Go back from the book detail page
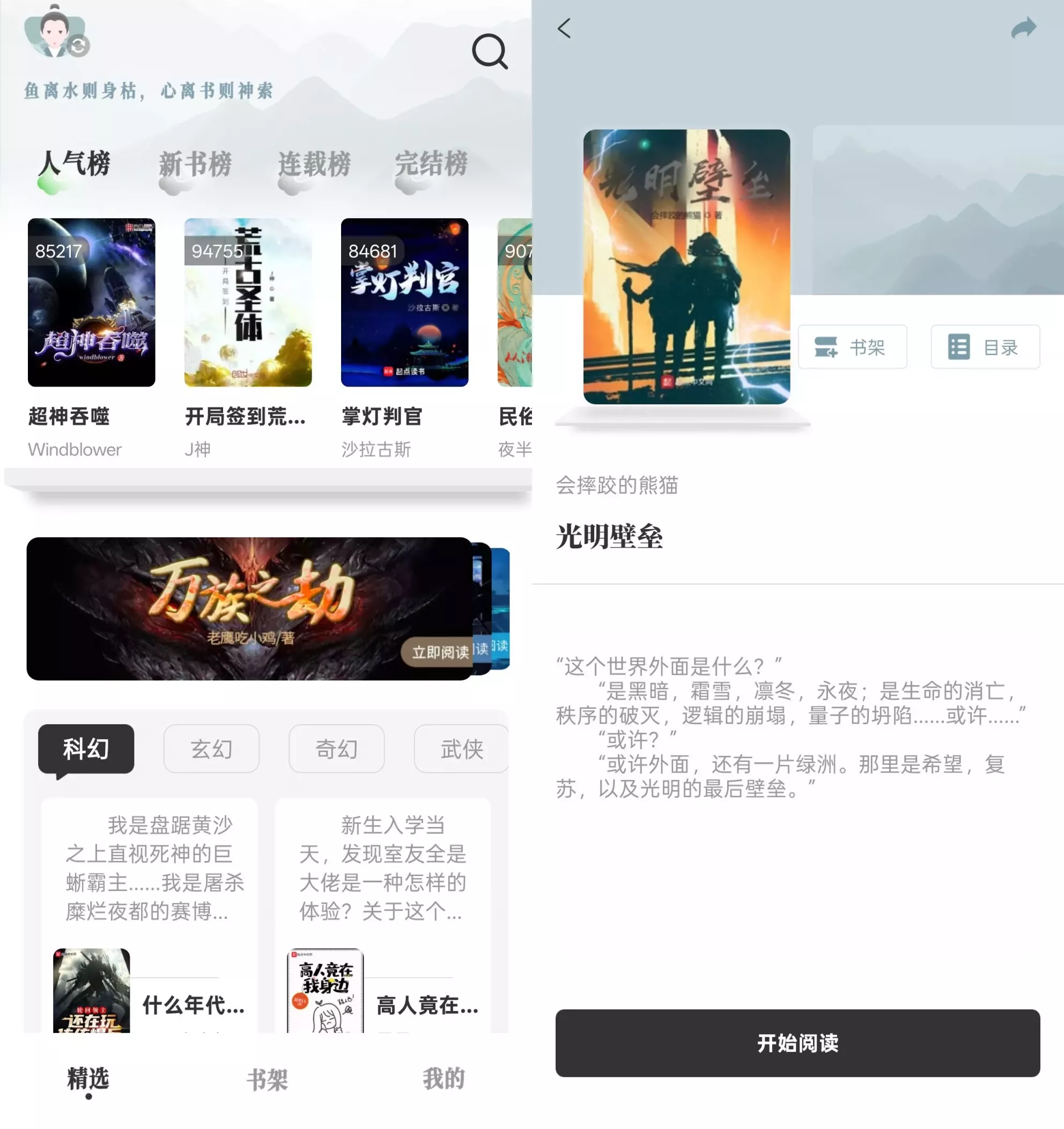 (564, 28)
